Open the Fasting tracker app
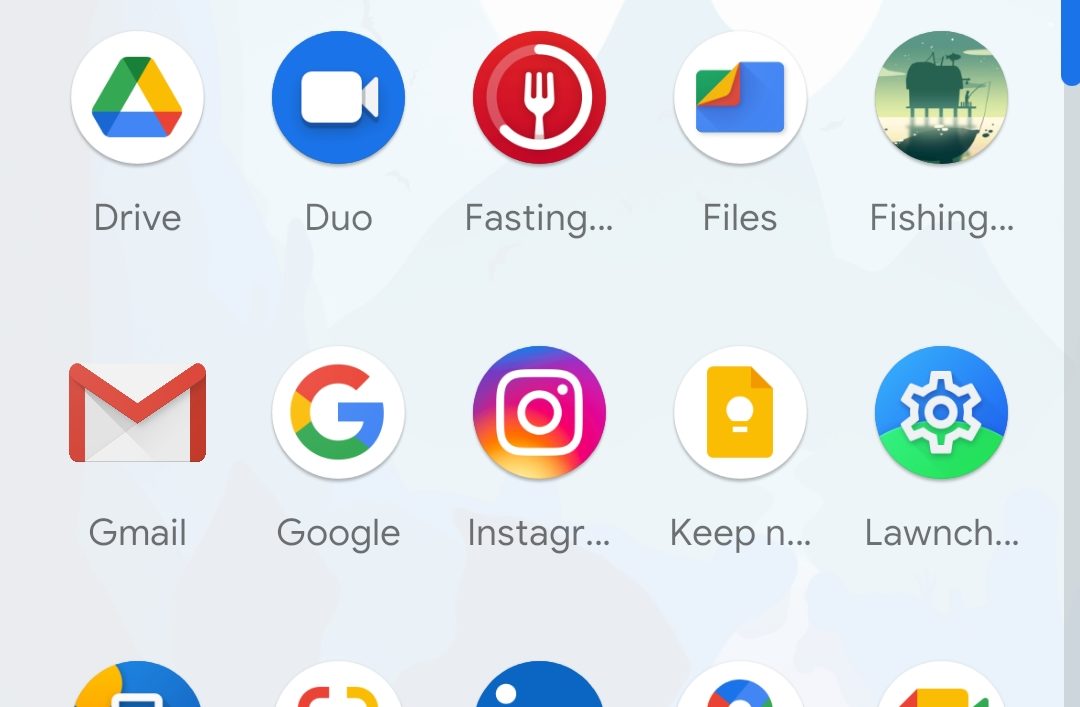Screen dimensions: 1080x707 click(x=539, y=98)
